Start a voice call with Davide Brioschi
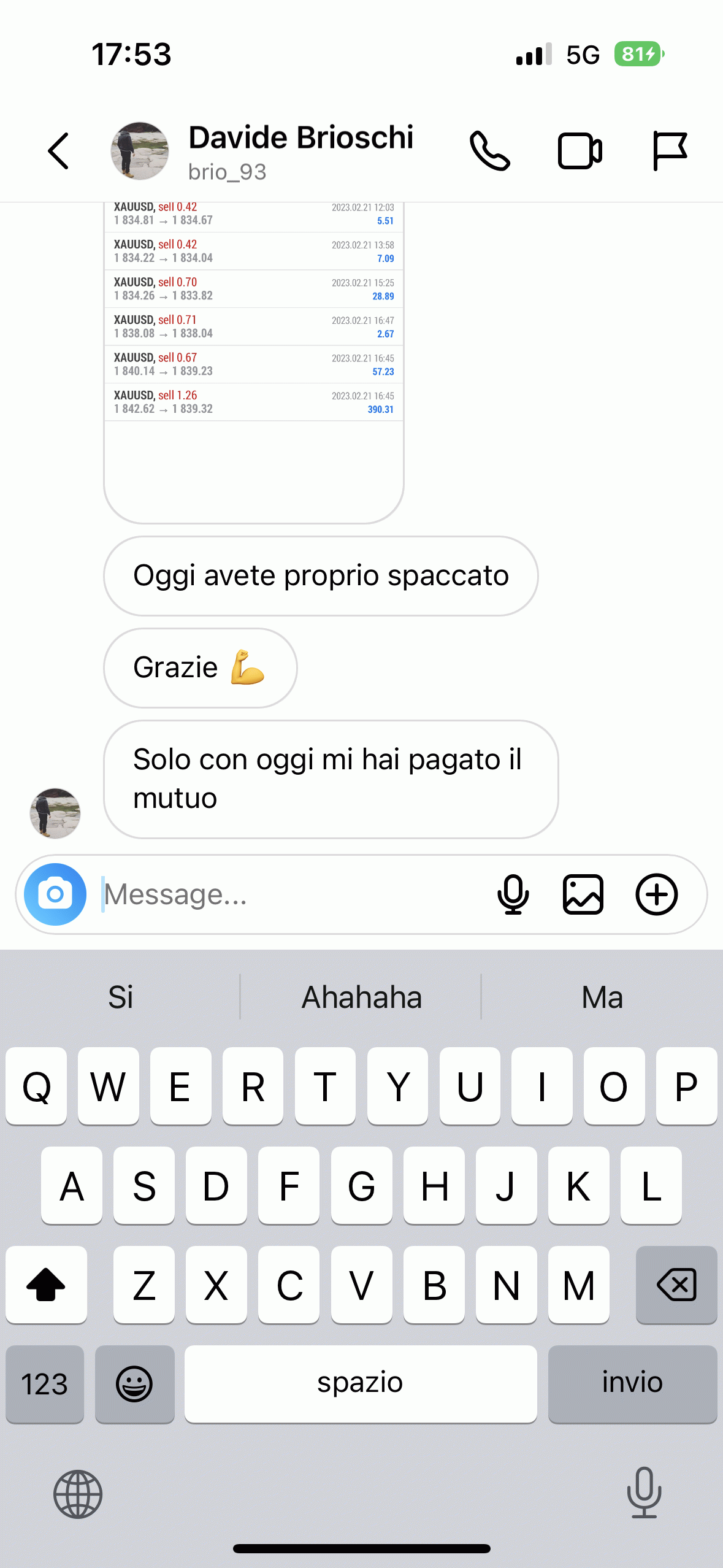 click(489, 151)
